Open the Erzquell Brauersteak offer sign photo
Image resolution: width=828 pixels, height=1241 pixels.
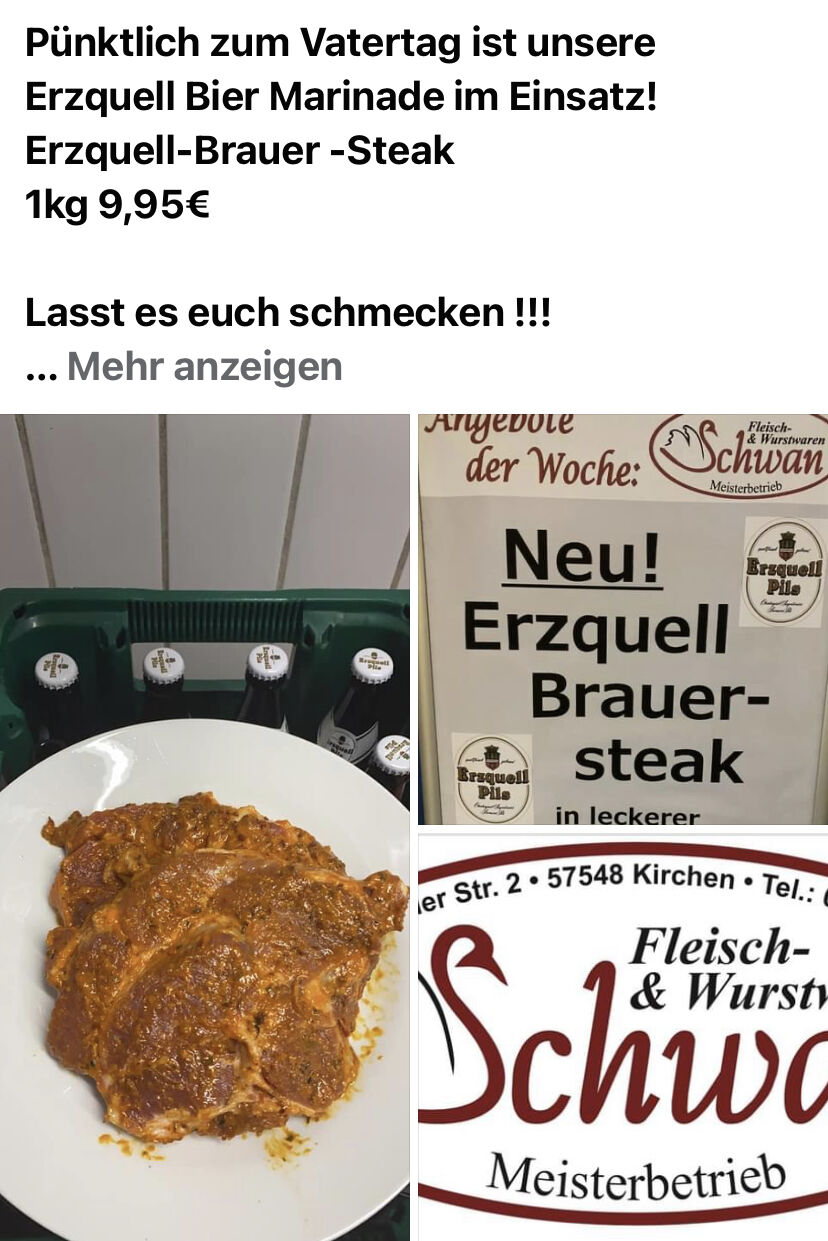click(x=623, y=619)
